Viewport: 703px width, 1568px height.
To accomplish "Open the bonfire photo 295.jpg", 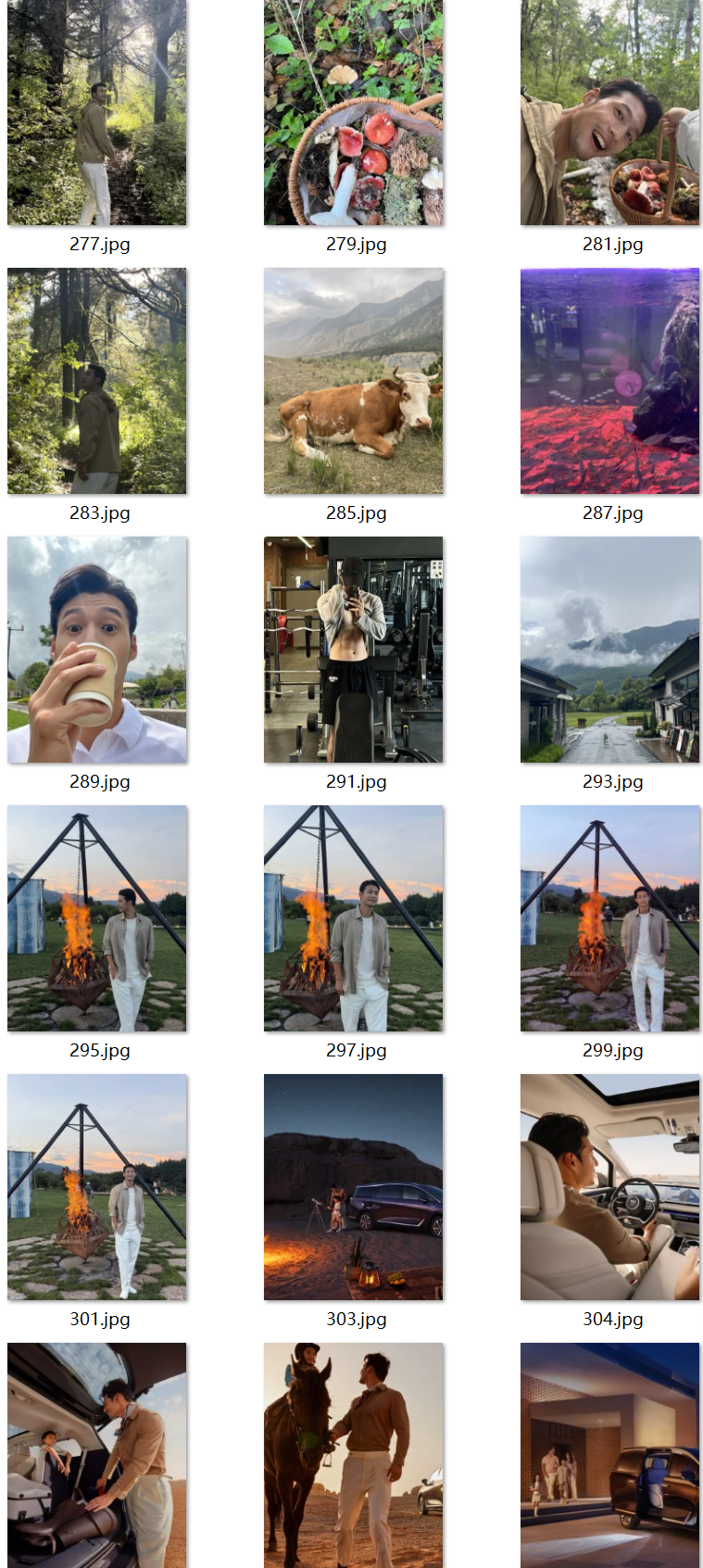I will (x=96, y=918).
